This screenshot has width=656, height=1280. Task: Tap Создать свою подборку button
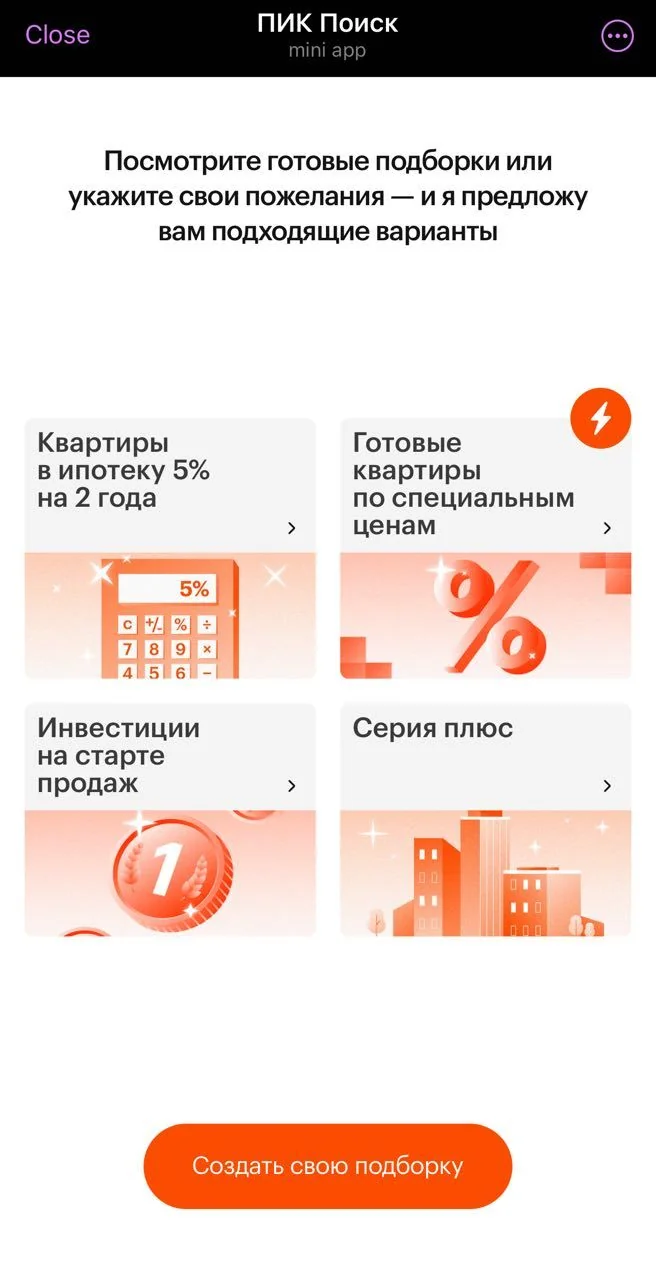point(328,1166)
